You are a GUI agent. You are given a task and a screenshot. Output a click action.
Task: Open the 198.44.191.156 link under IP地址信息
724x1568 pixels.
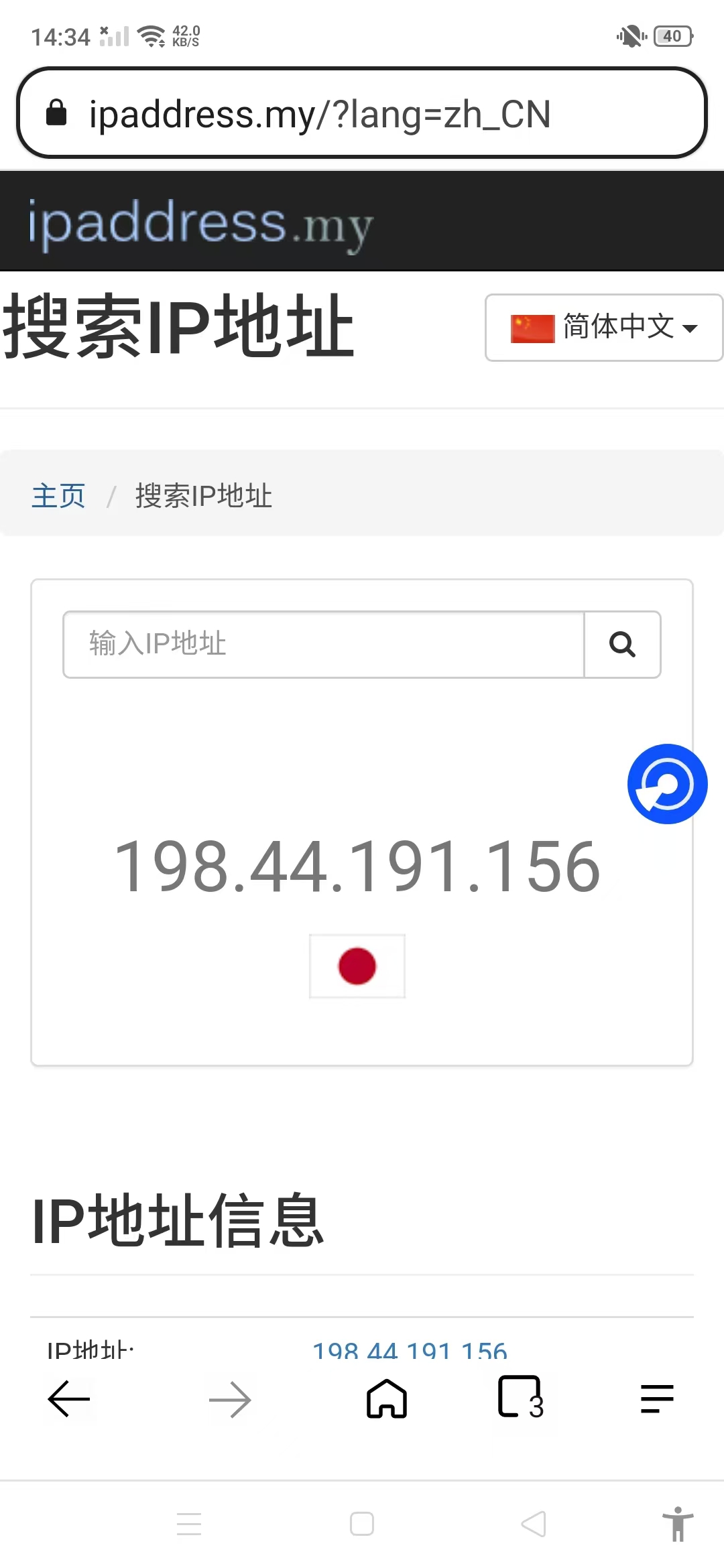pyautogui.click(x=410, y=1350)
